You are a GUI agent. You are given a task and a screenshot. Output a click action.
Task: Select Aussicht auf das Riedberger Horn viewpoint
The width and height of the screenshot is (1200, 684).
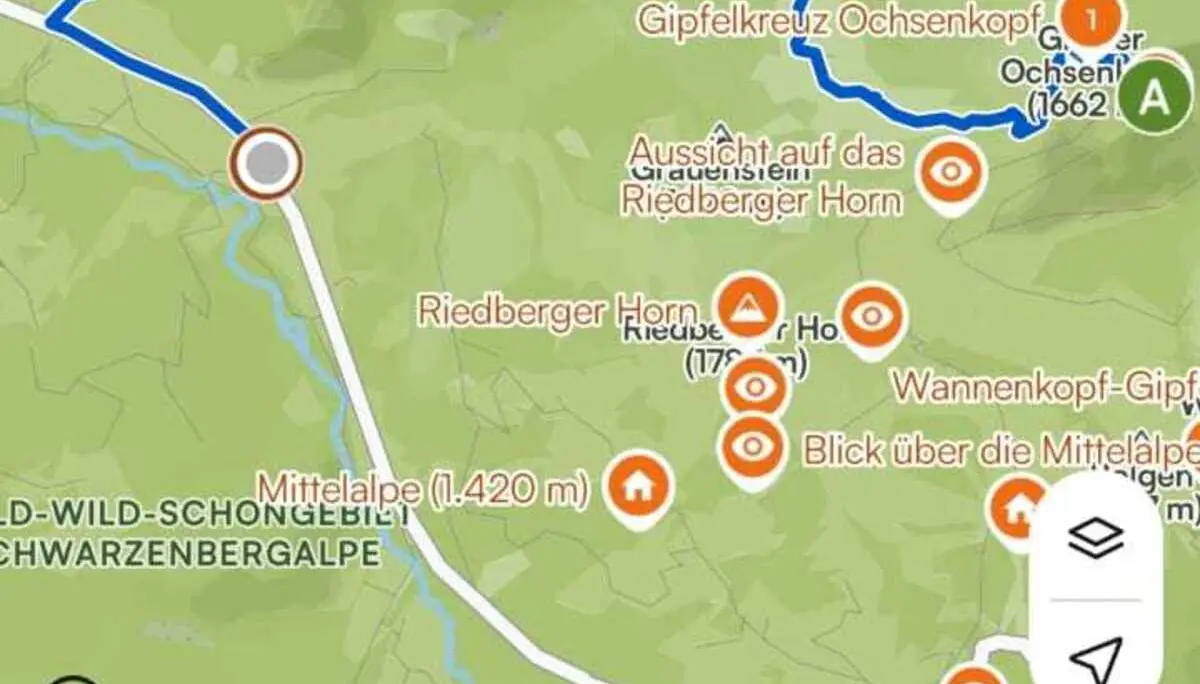click(x=951, y=174)
